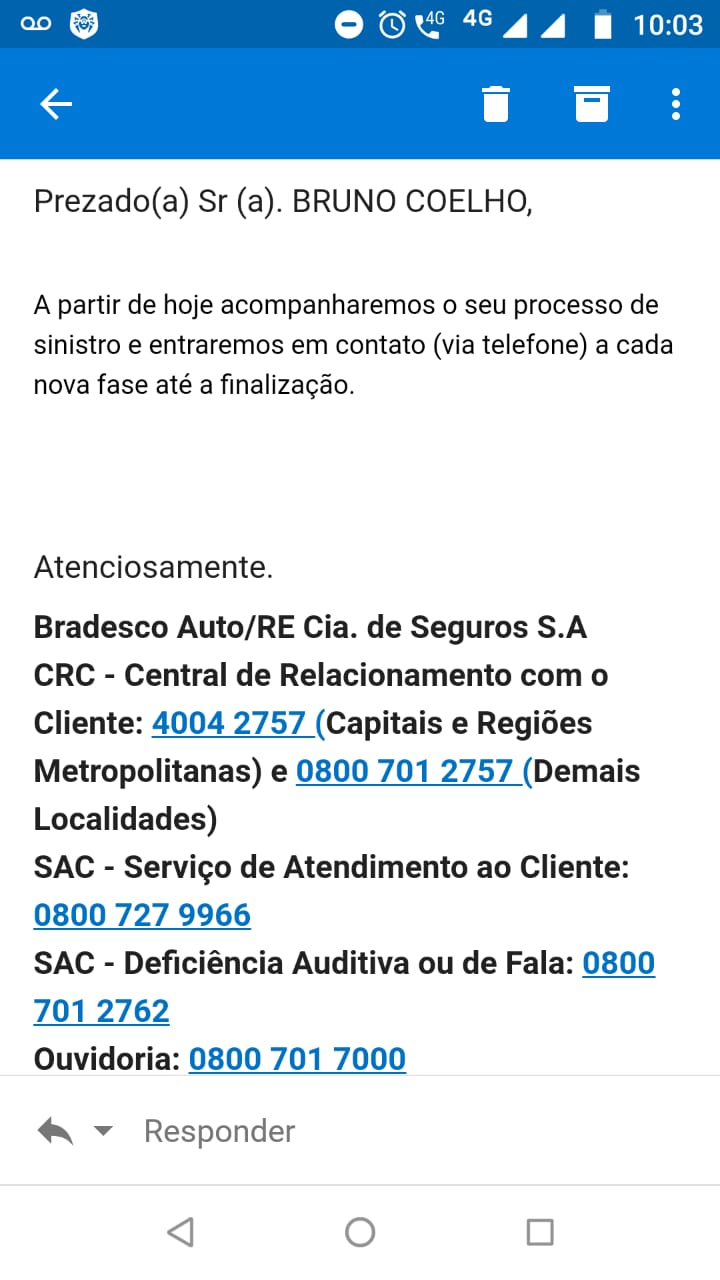This screenshot has width=720, height=1280.
Task: Open the three-dot overflow menu
Action: coord(677,104)
